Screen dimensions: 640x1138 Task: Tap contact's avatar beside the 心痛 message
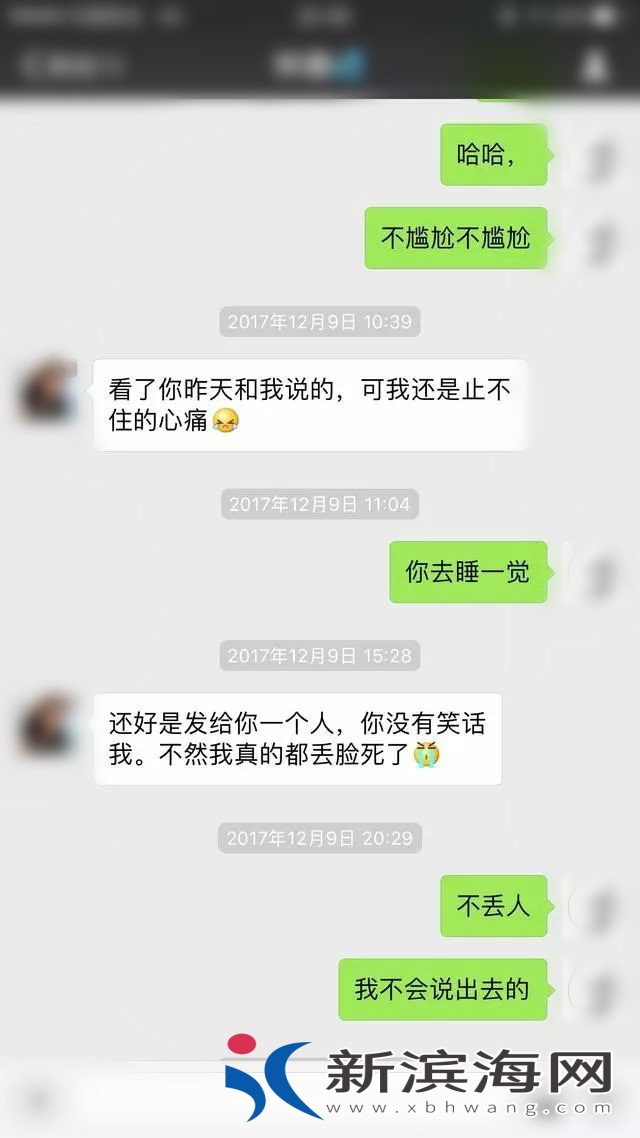coord(49,391)
